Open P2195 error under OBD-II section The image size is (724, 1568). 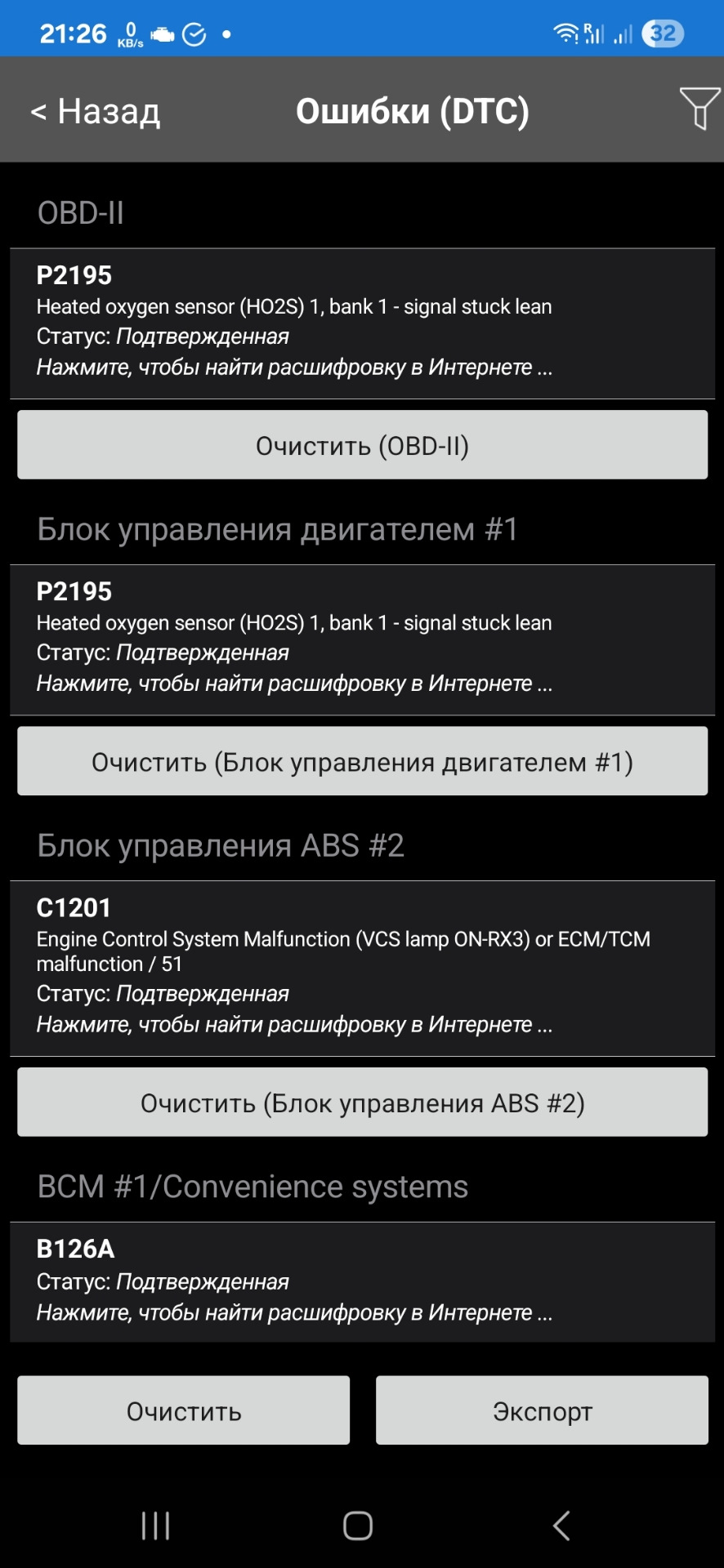(362, 323)
